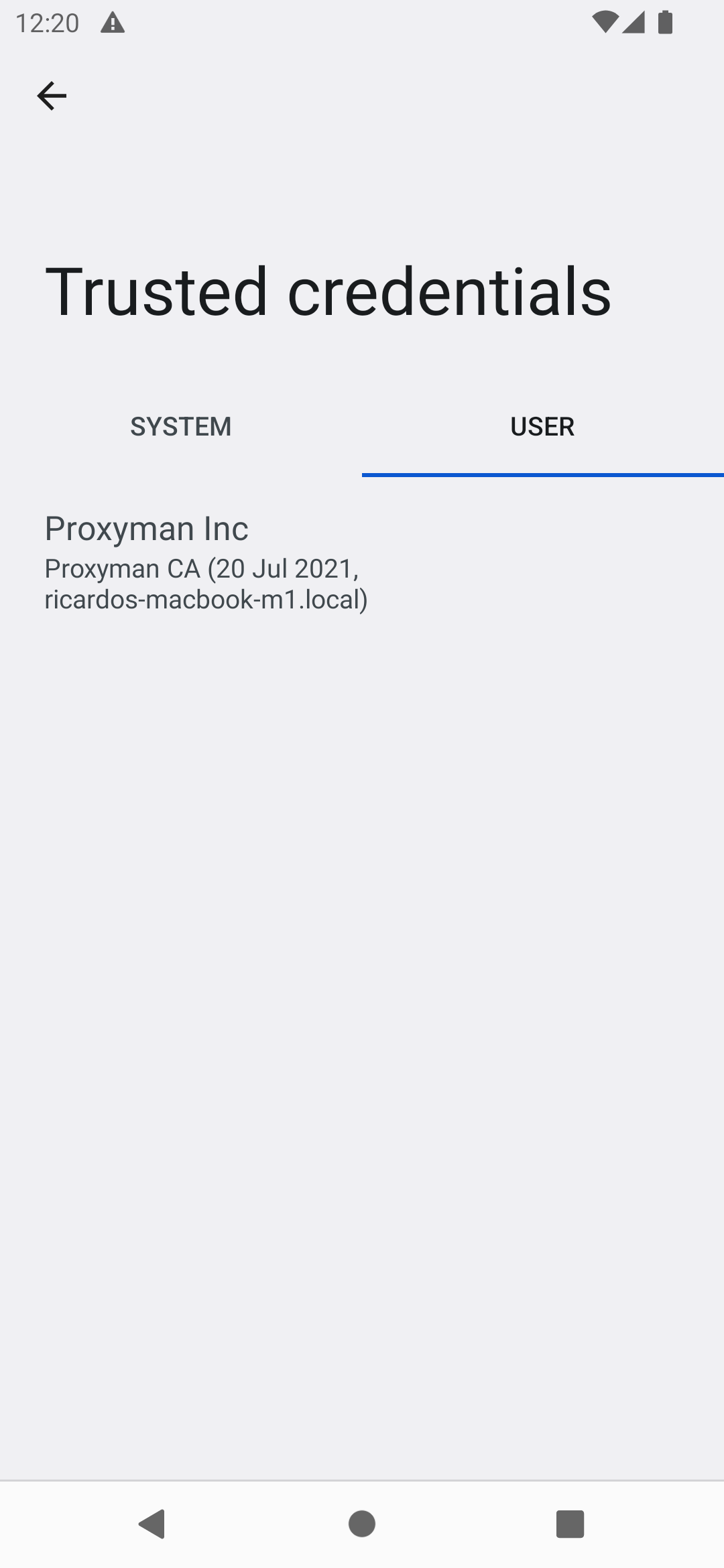Tap the empty area below certificate list
724x1568 pixels.
(x=362, y=1005)
